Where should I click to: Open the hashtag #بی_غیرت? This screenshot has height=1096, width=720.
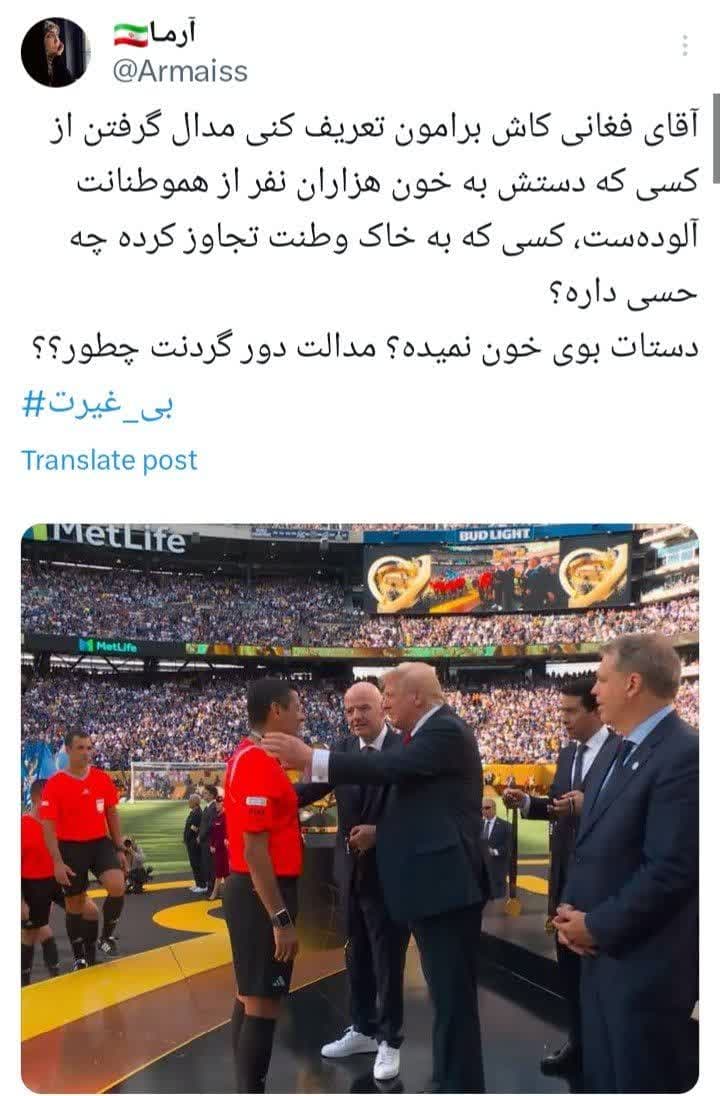coord(97,405)
